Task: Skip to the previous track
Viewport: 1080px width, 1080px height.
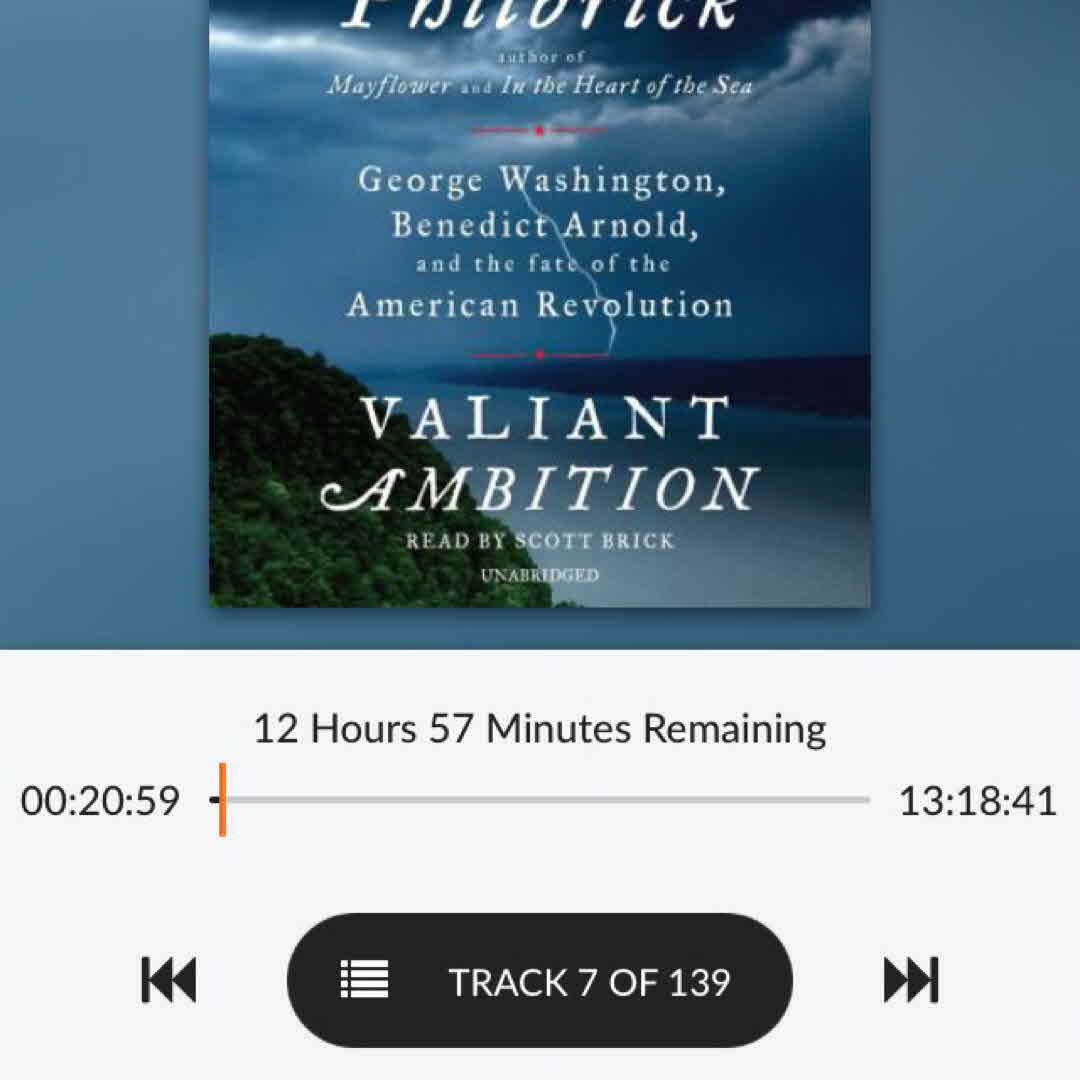Action: (168, 980)
